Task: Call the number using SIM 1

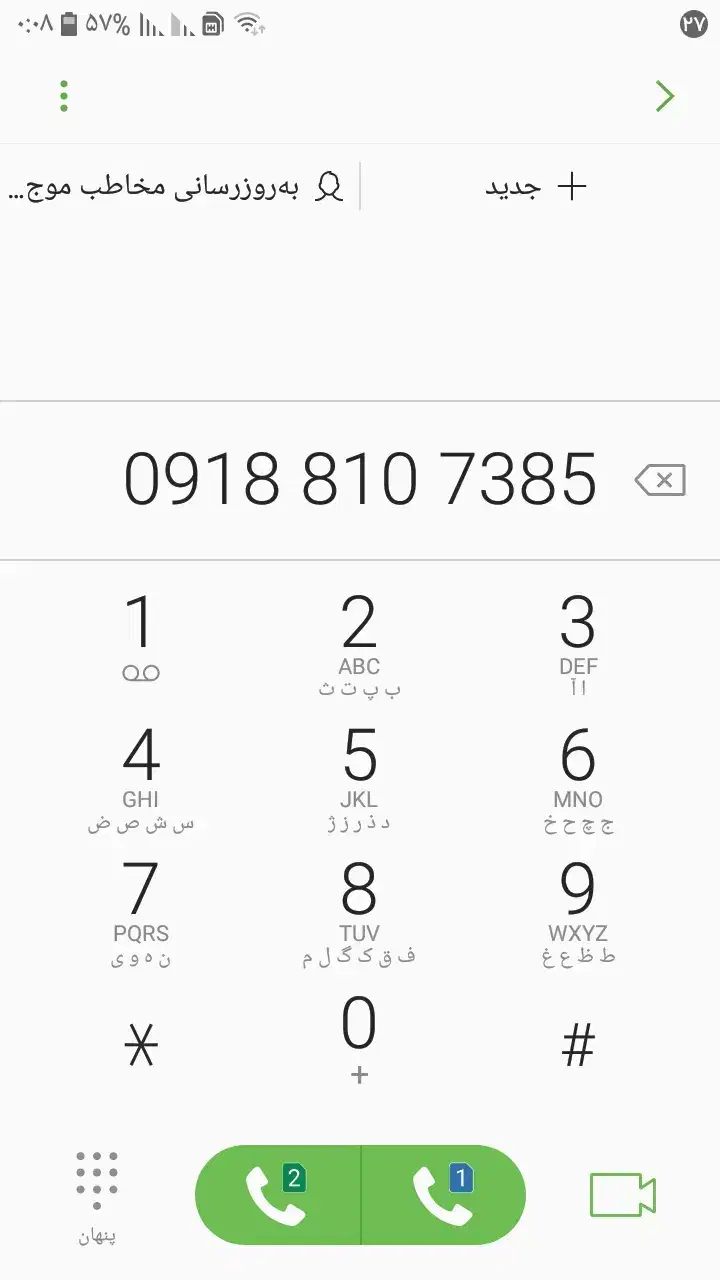Action: tap(443, 1195)
